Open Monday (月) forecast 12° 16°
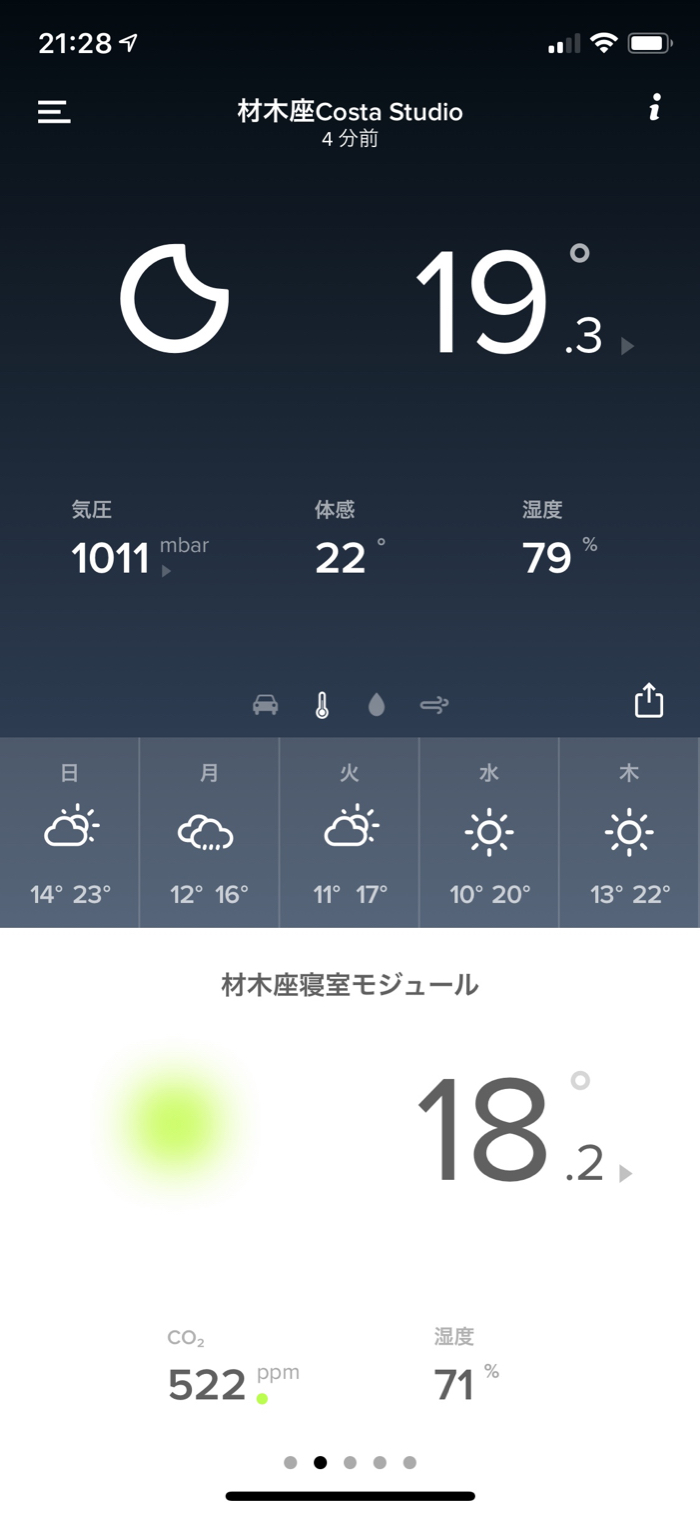 tap(209, 832)
